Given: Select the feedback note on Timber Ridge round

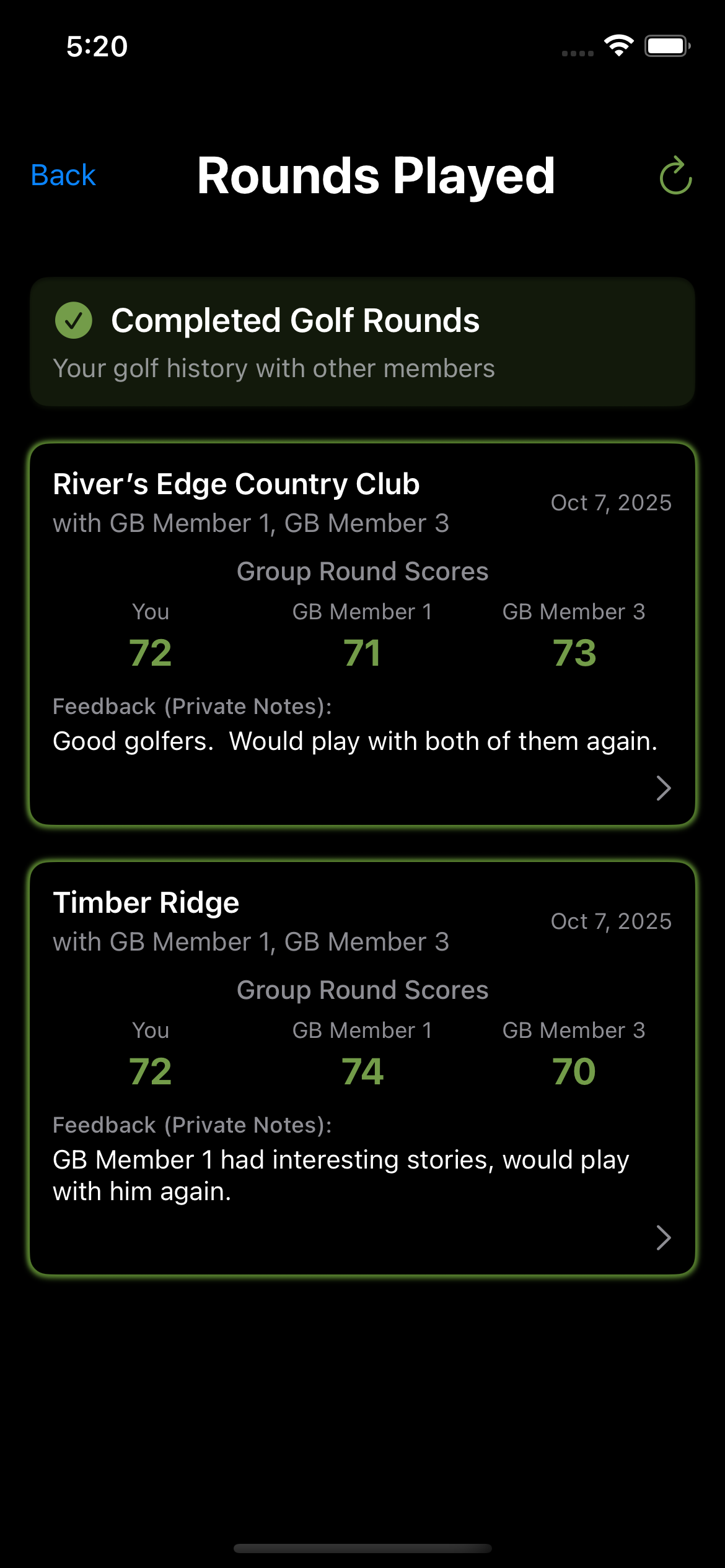Looking at the screenshot, I should [341, 1175].
